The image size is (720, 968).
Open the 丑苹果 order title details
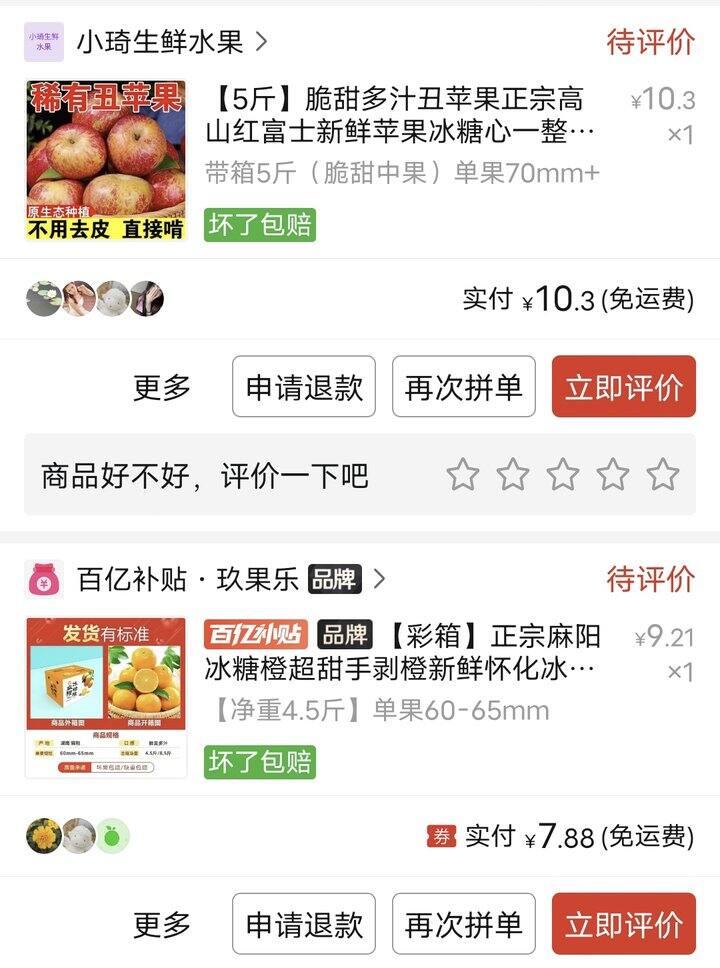pos(400,115)
